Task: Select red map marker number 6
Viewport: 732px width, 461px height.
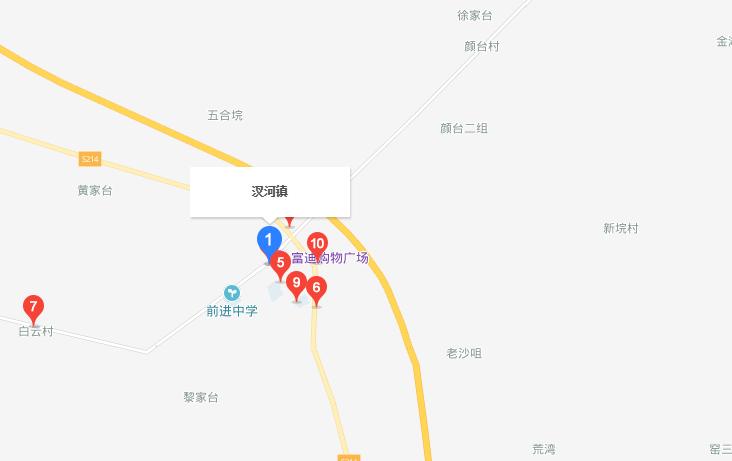Action: pos(316,289)
